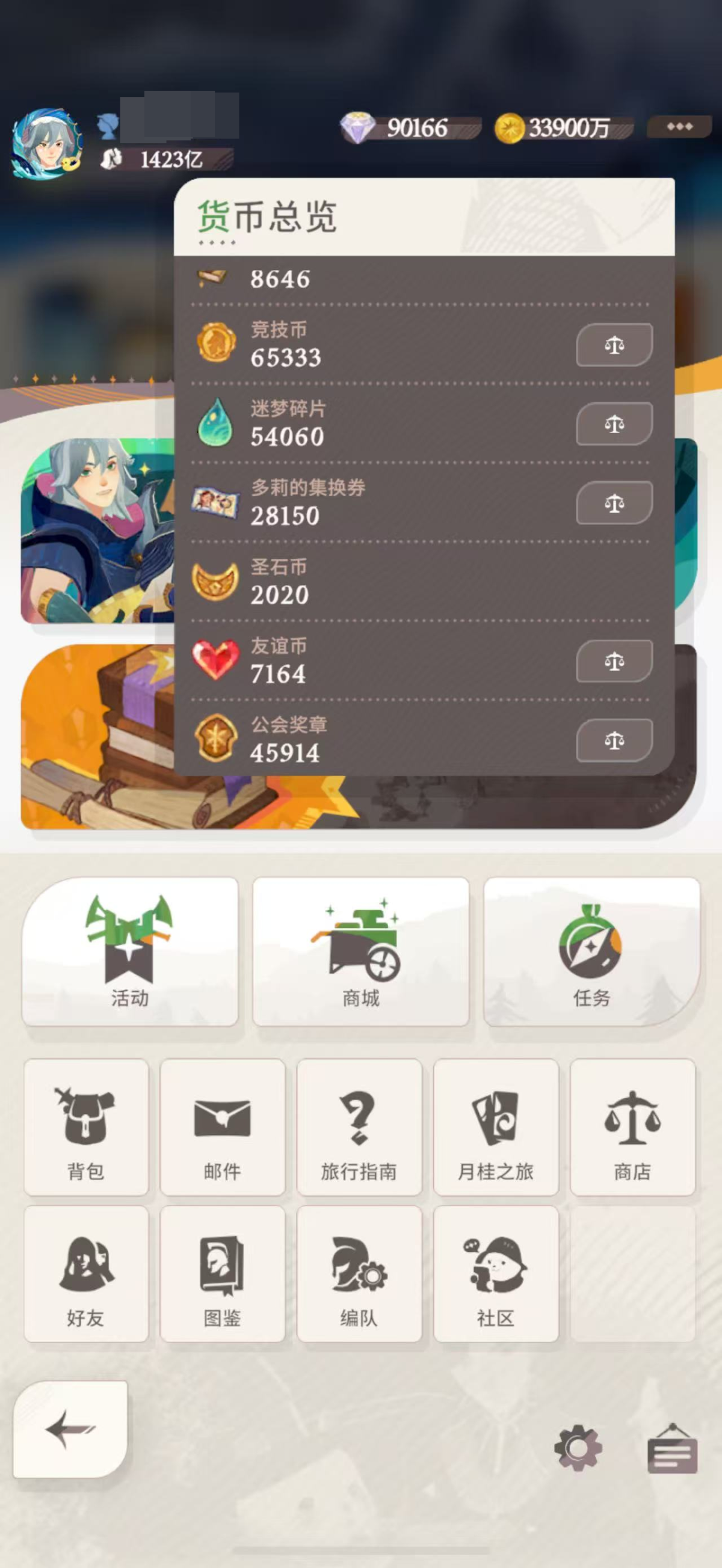
Task: Open the 社区 community
Action: point(496,1273)
